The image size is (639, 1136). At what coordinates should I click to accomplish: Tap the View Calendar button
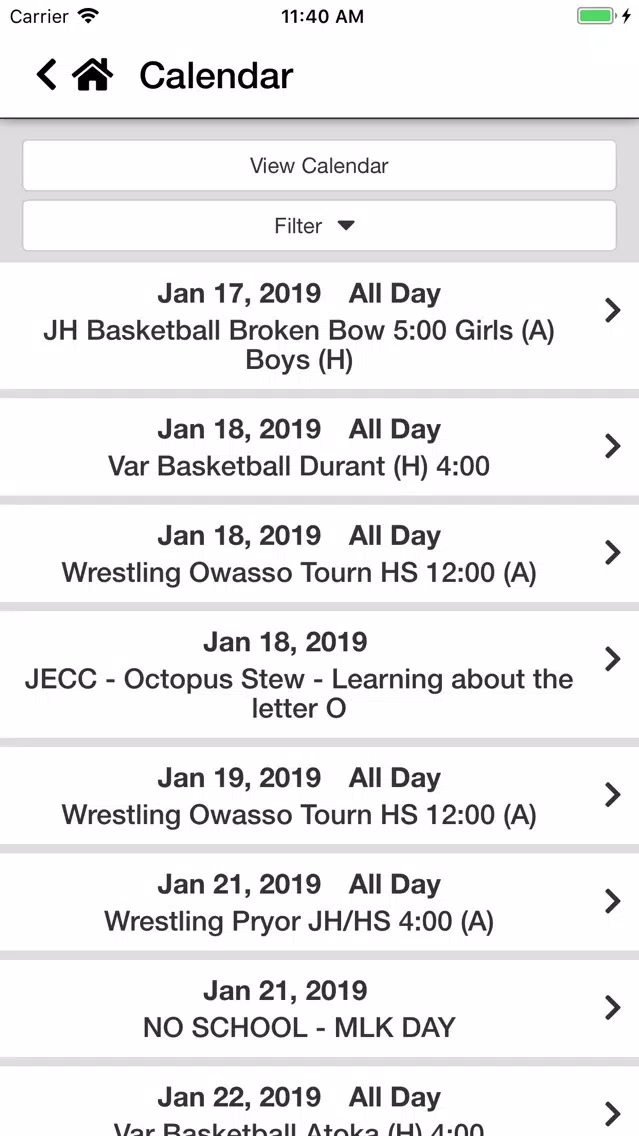320,165
